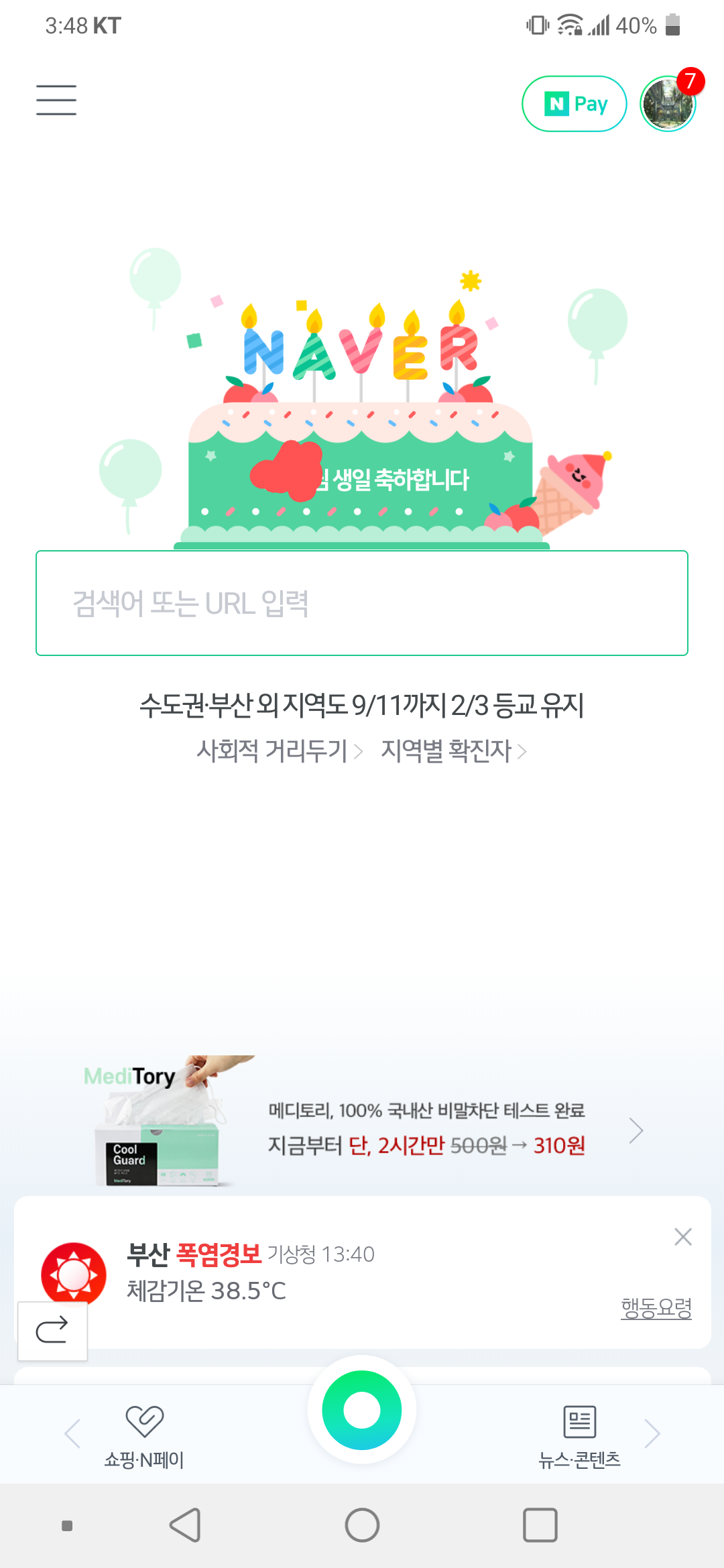Go to 쇼핑·N페이 tab
The image size is (724, 1568).
click(x=144, y=1436)
